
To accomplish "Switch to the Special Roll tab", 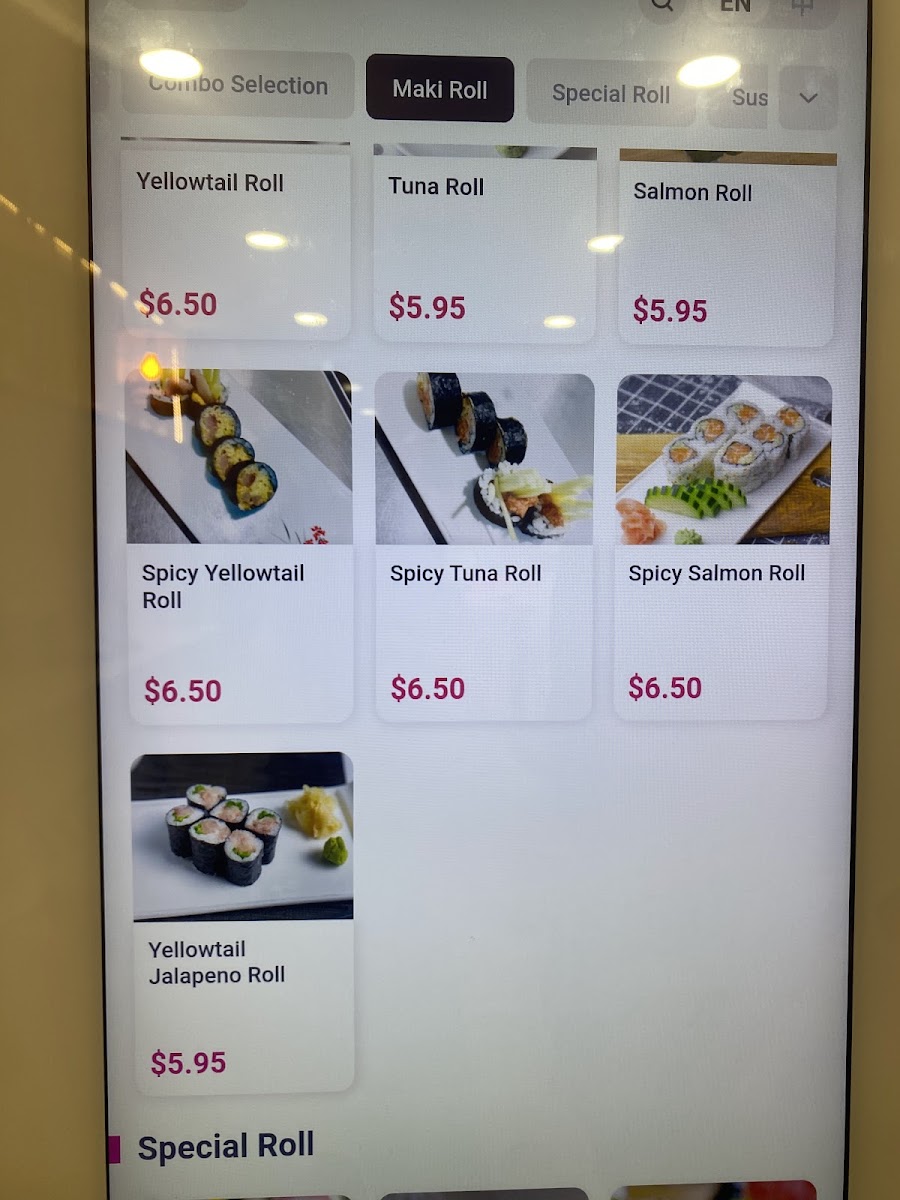I will pos(610,95).
